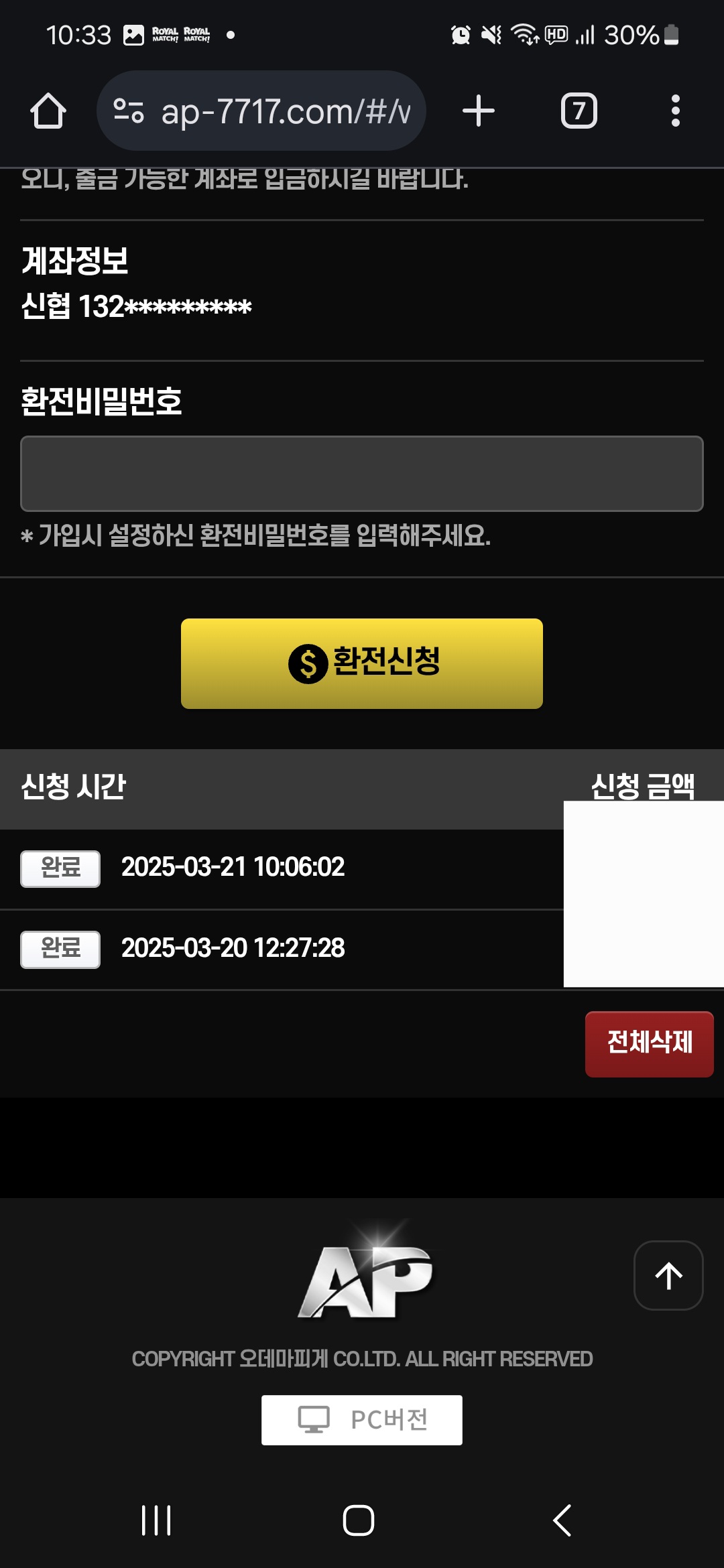The height and width of the screenshot is (1568, 724).
Task: Open the tab switcher showing 7 tabs
Action: pyautogui.click(x=579, y=111)
